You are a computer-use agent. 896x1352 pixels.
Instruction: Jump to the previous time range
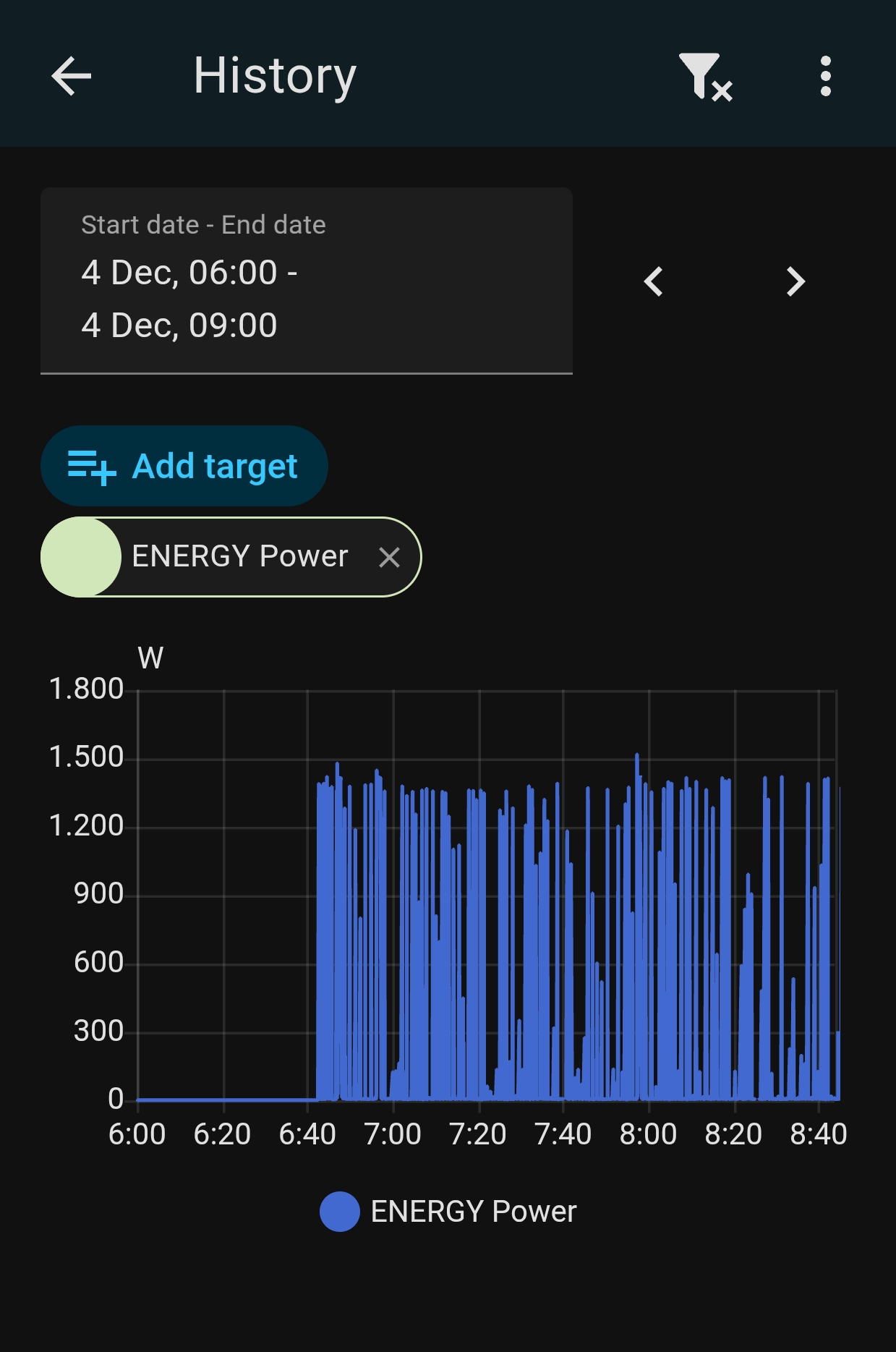654,281
